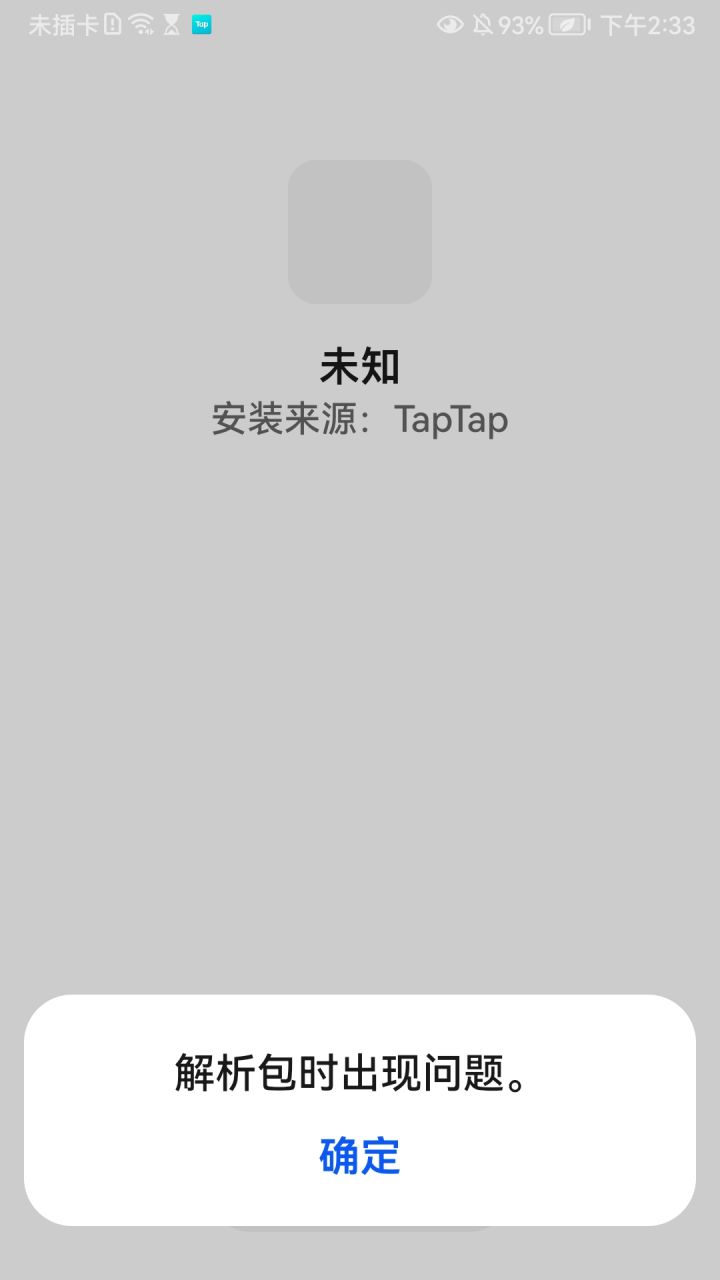Screen dimensions: 720x1280
Task: Click the unknown app icon thumbnail
Action: [360, 232]
